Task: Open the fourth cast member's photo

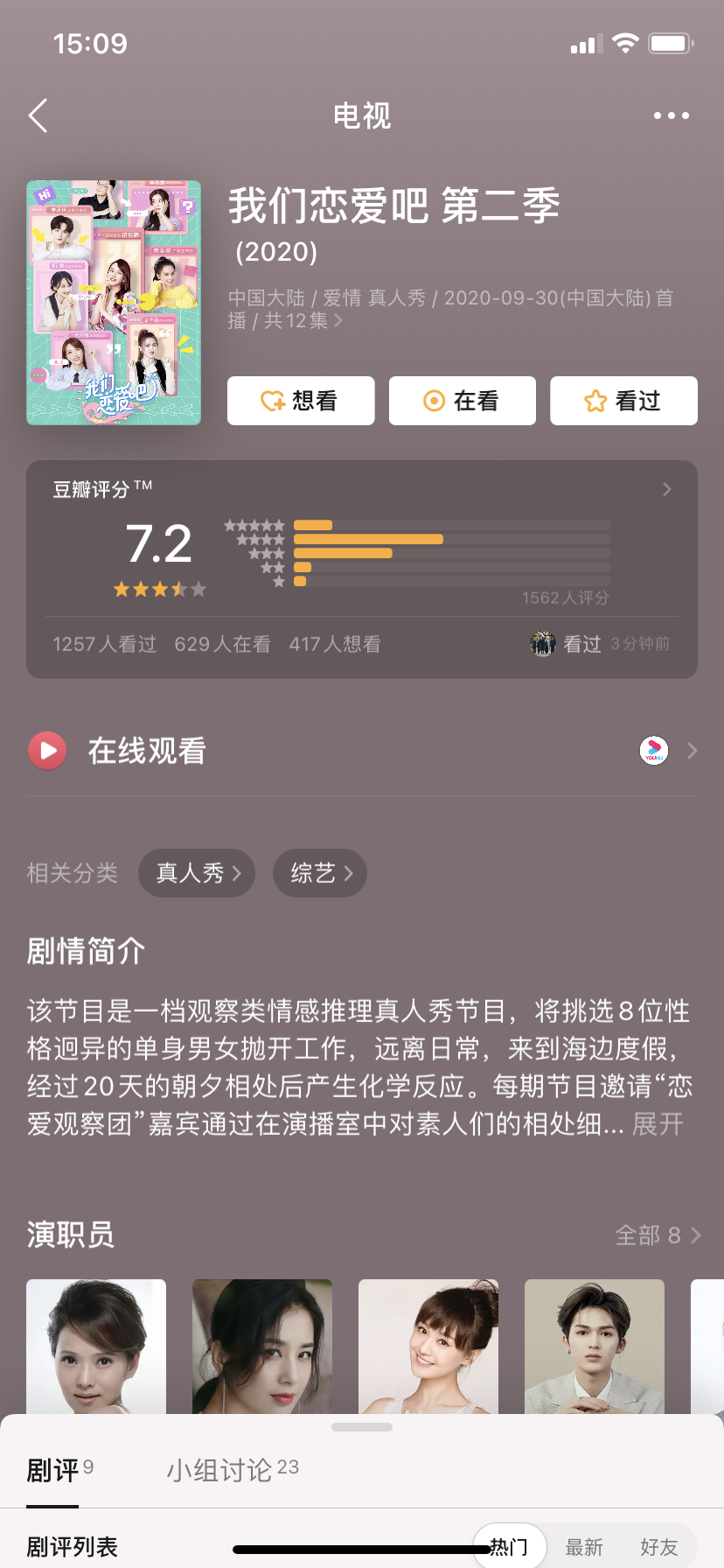Action: [595, 1346]
